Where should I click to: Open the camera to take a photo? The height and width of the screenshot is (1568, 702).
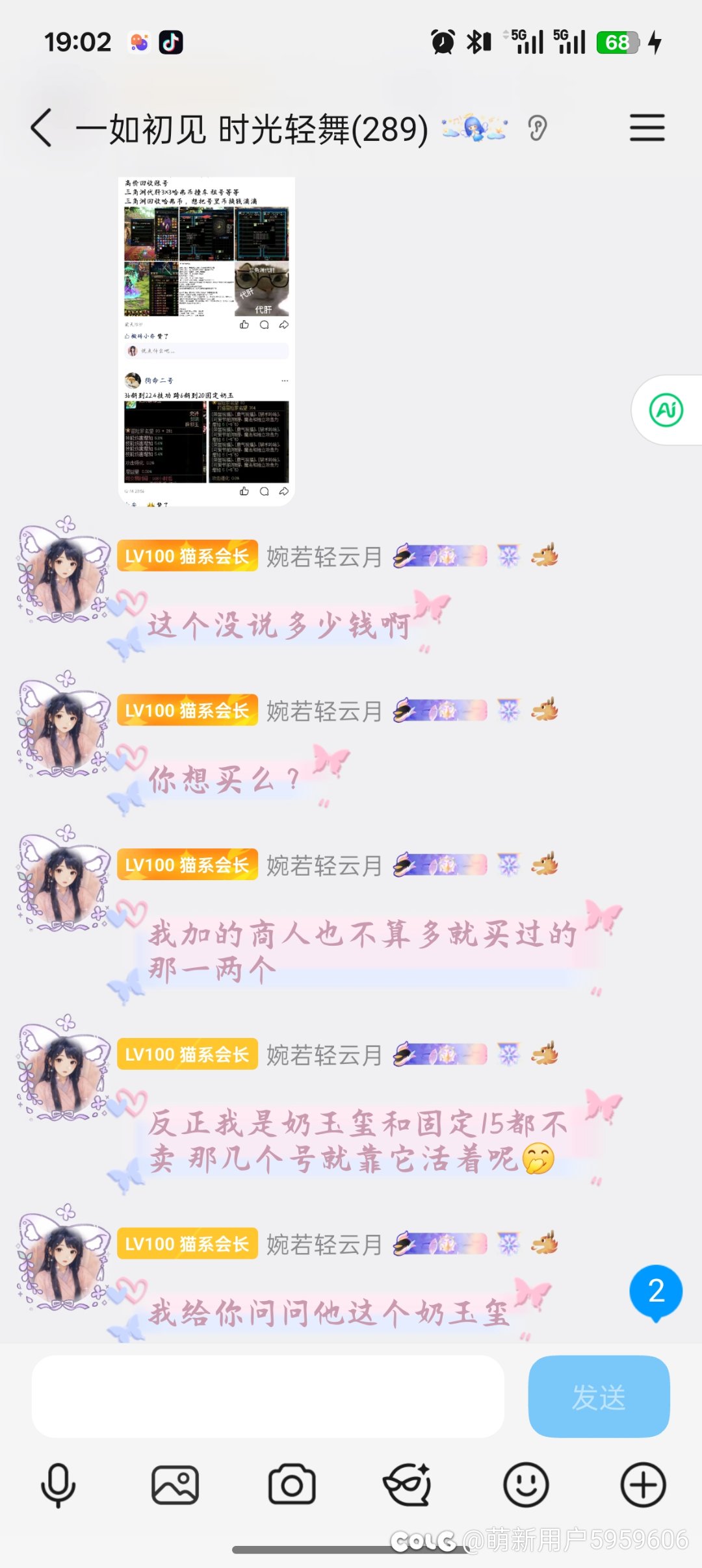tap(292, 1485)
